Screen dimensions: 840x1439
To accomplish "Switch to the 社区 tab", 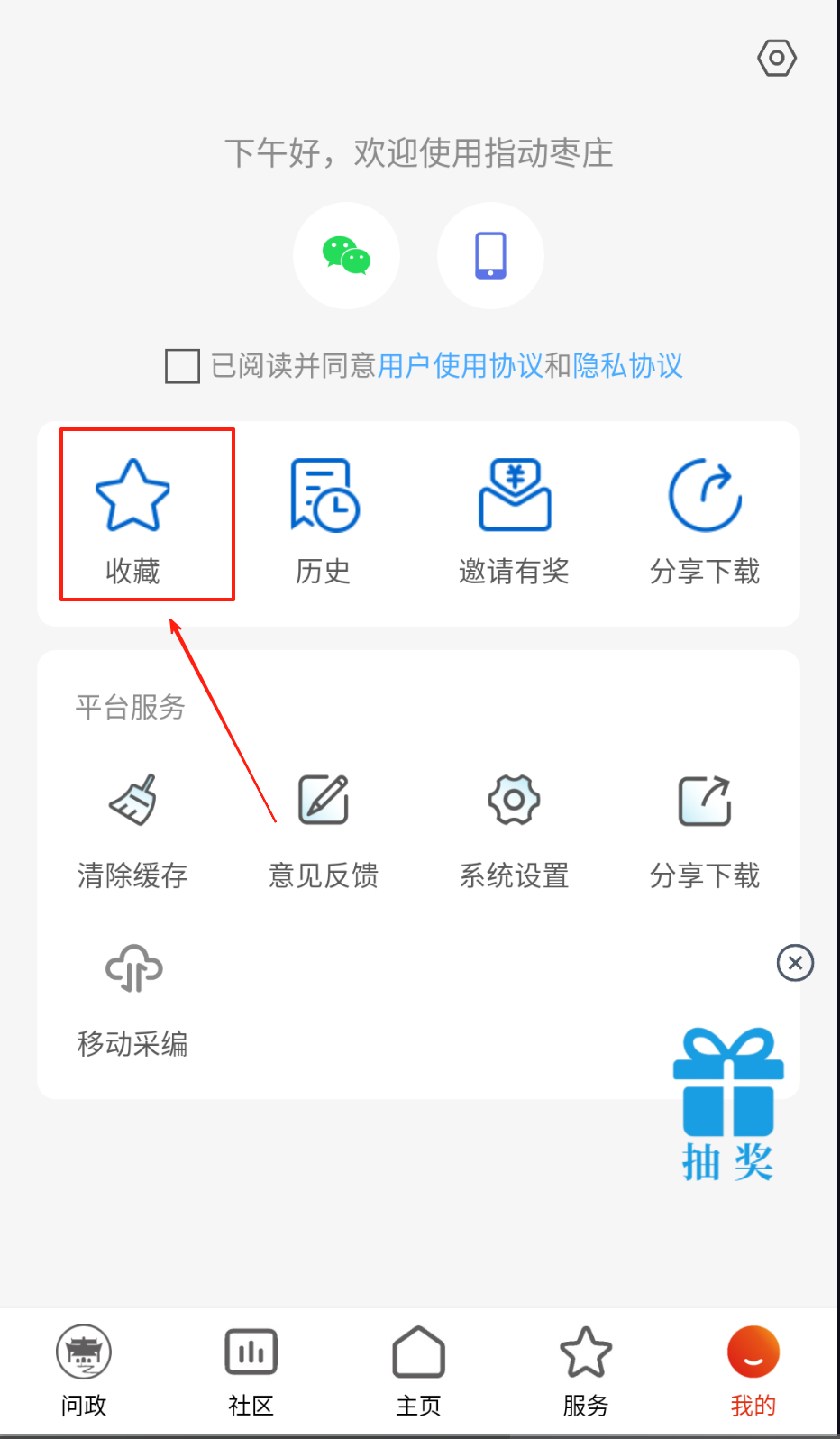I will (251, 1370).
